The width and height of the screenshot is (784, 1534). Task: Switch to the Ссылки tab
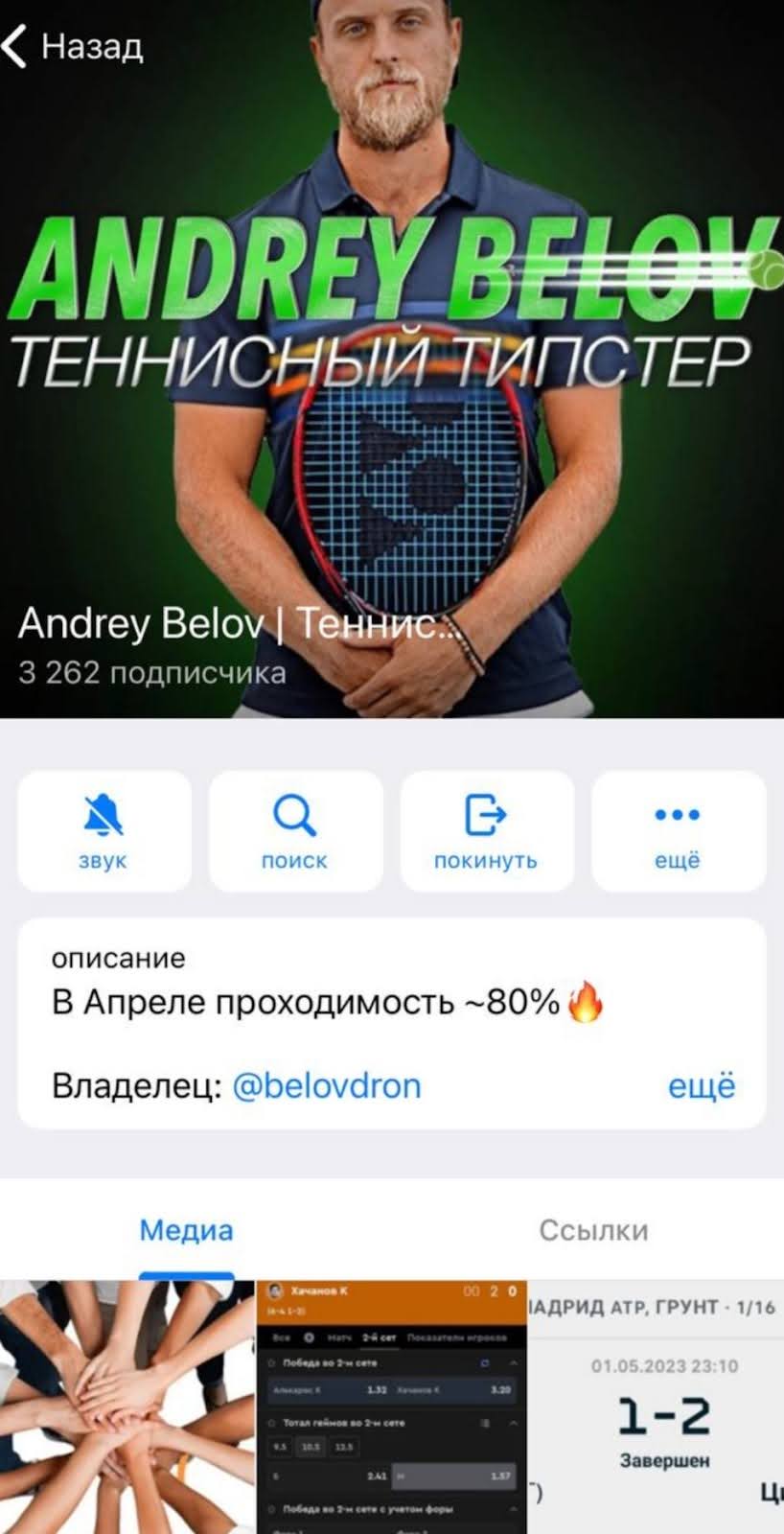[595, 1230]
